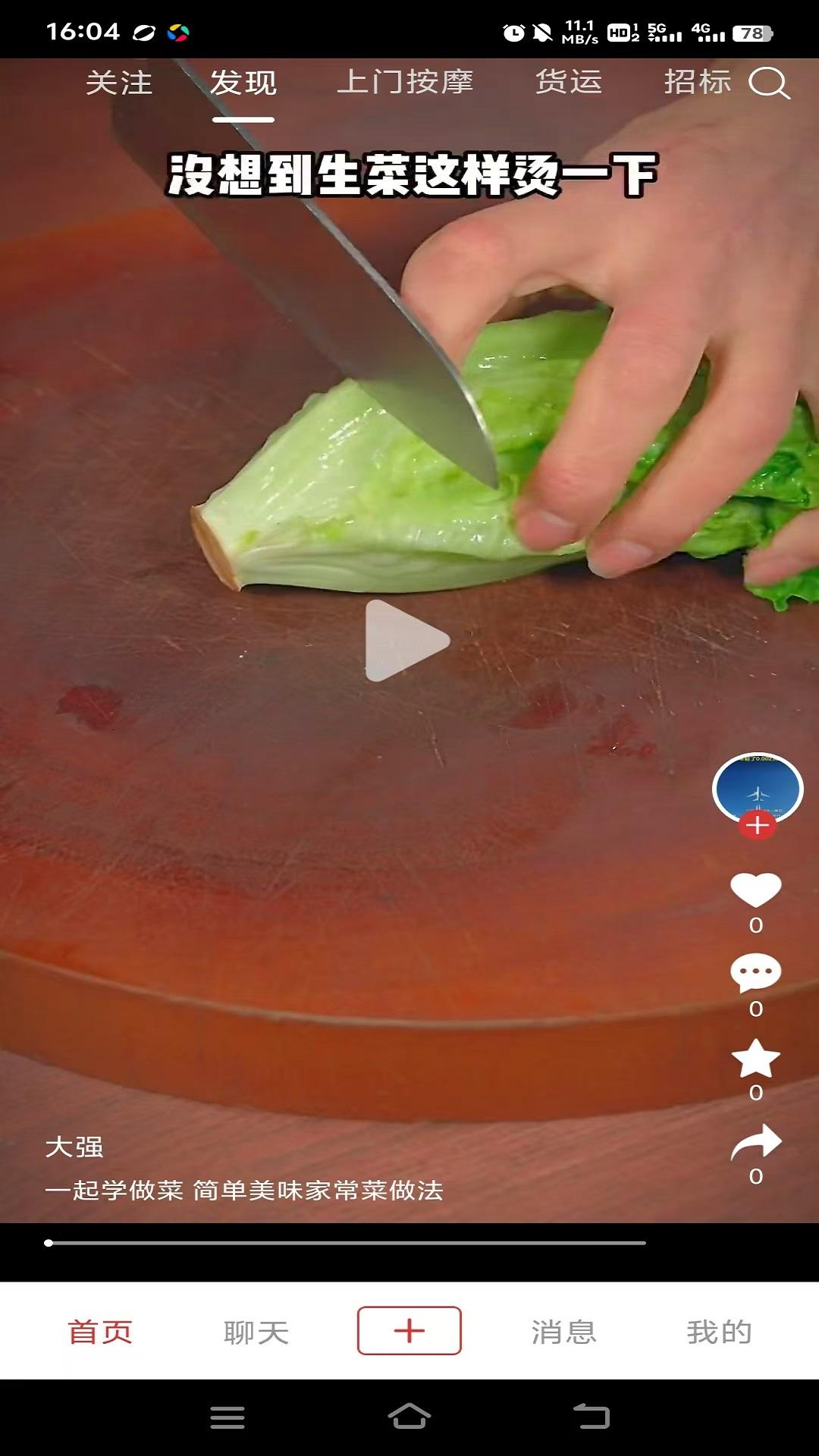Open the creator's round avatar
819x1456 pixels.
757,789
